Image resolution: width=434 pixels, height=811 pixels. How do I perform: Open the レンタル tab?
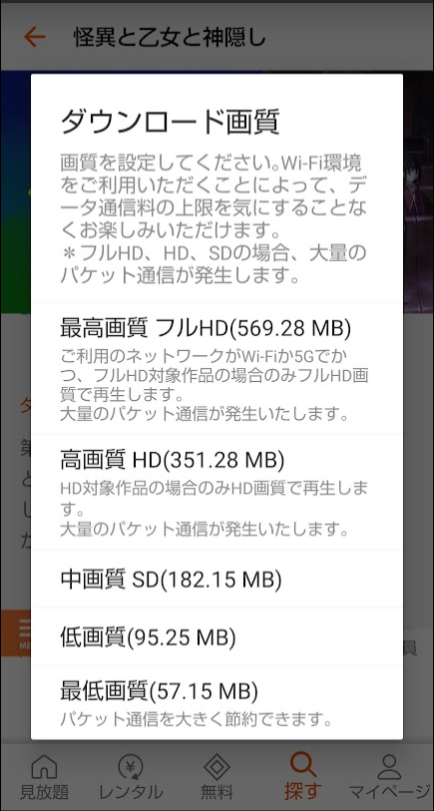130,778
